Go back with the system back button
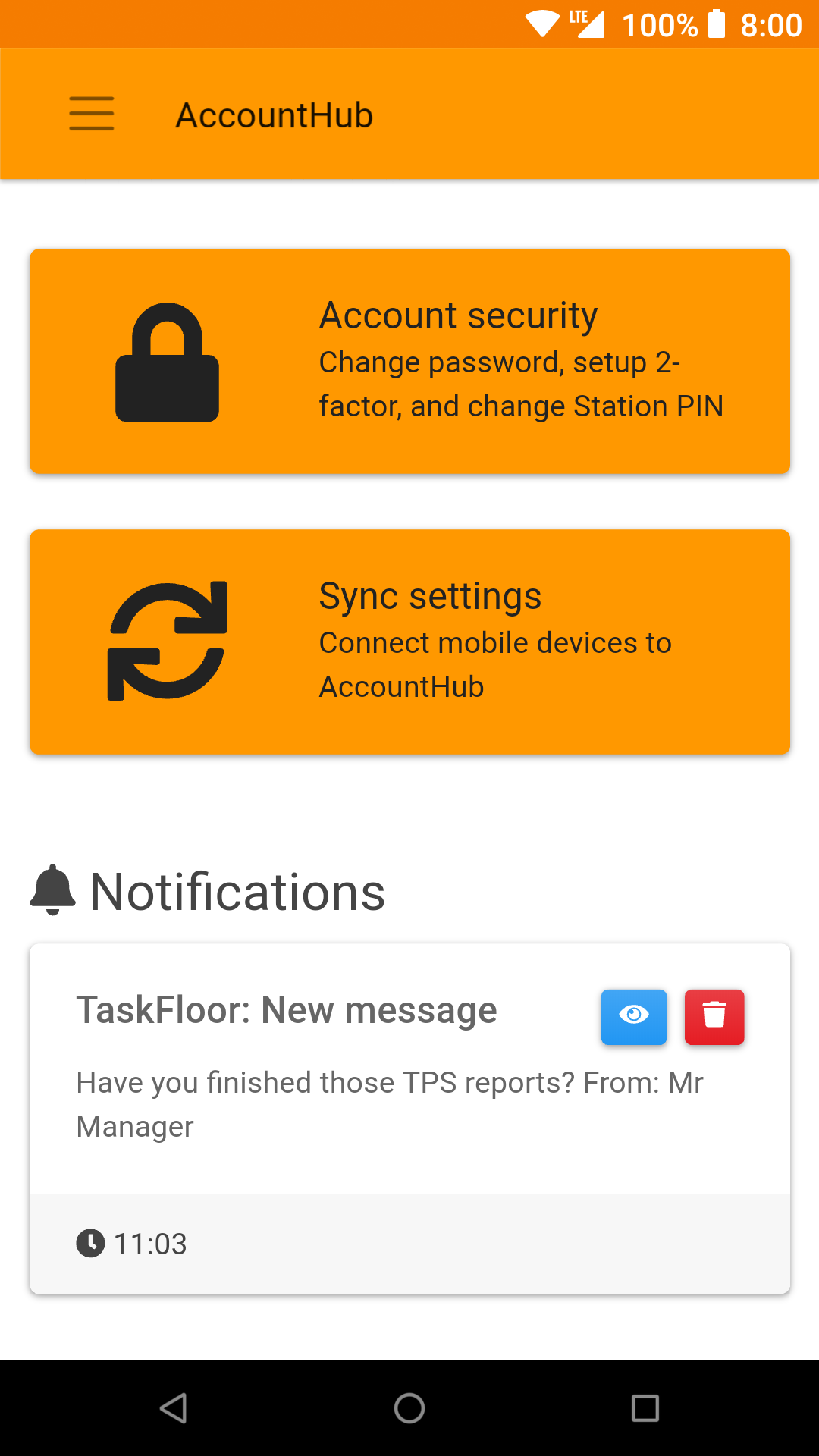This screenshot has width=819, height=1456. [174, 1408]
